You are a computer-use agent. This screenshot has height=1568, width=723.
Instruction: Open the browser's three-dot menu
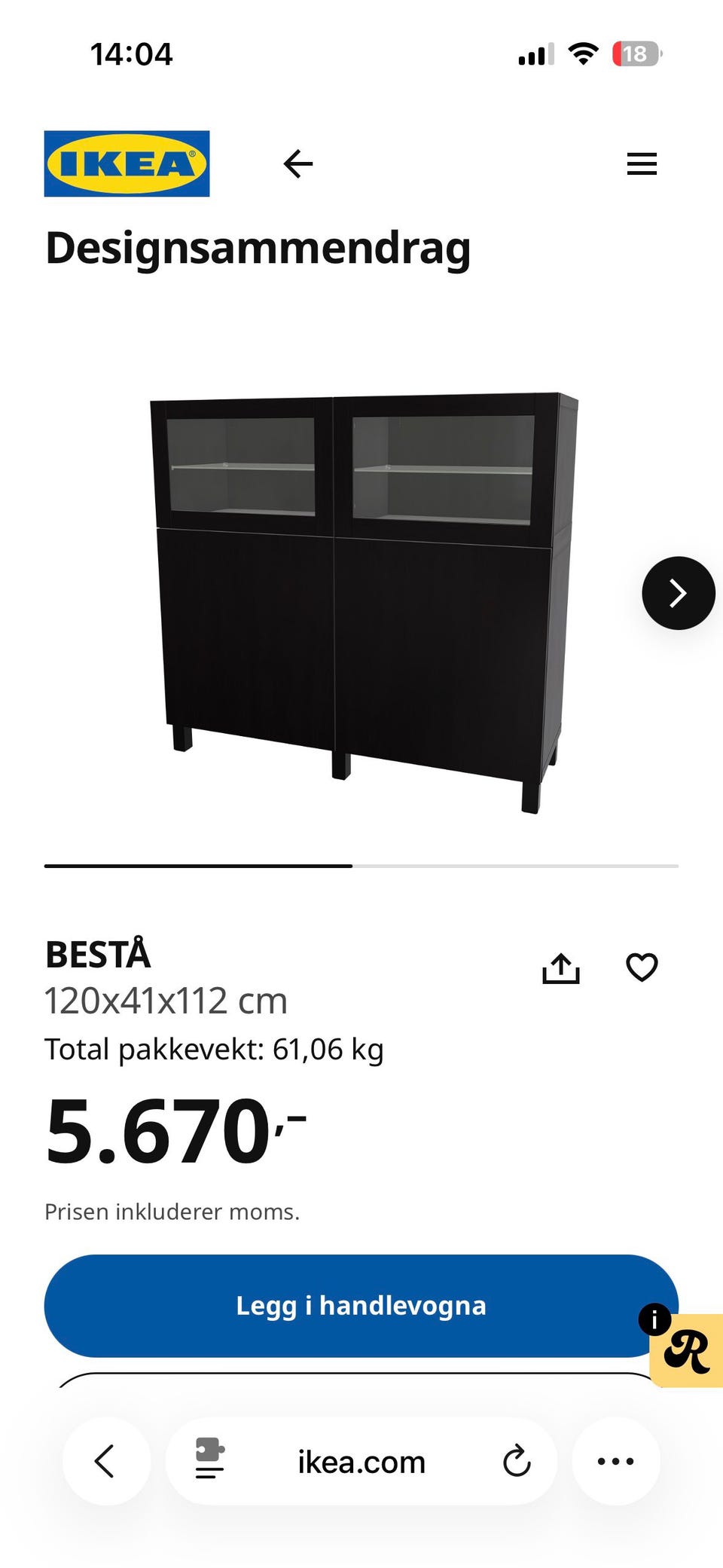[x=615, y=1461]
